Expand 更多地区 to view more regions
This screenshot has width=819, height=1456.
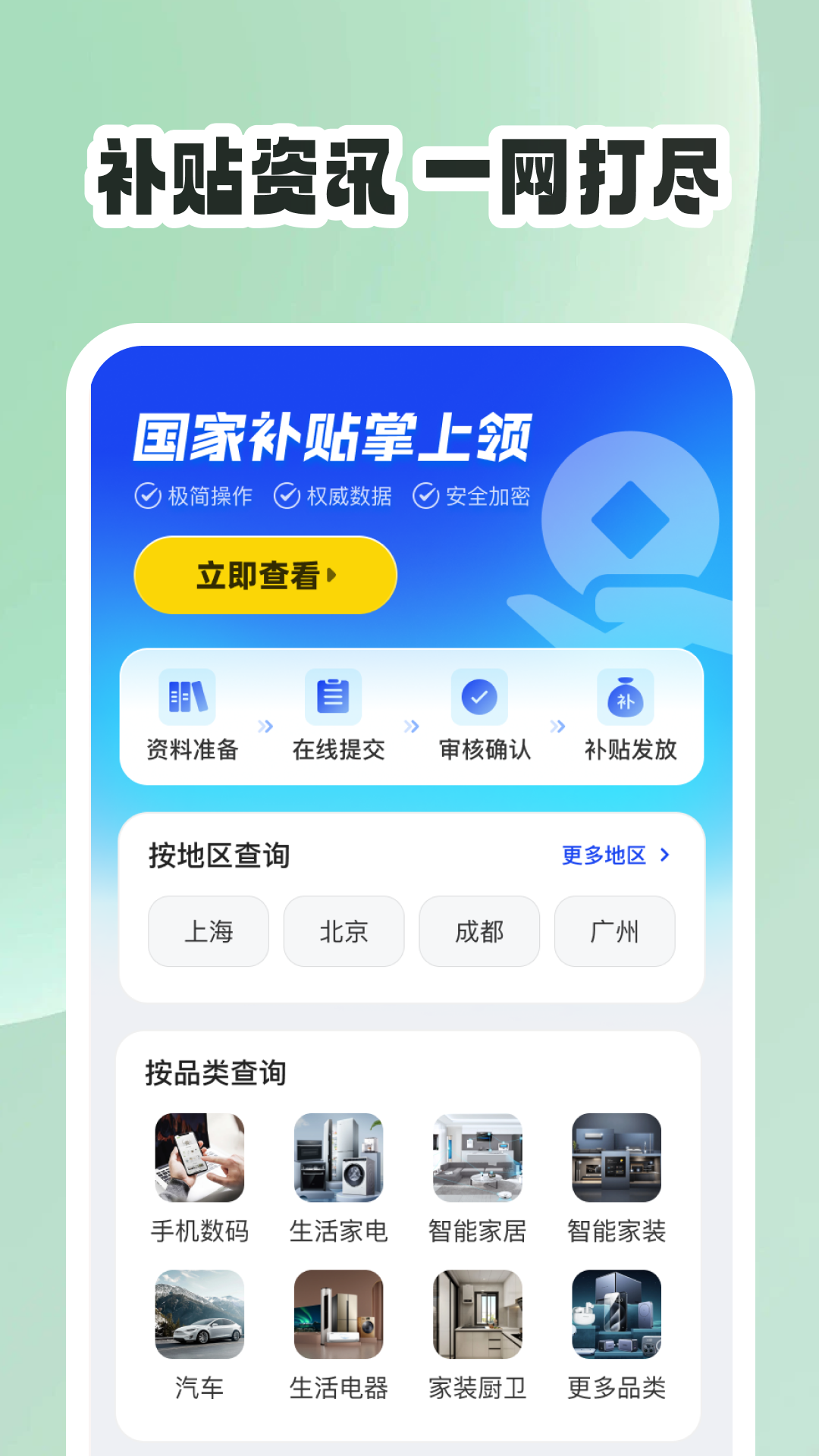[x=604, y=855]
